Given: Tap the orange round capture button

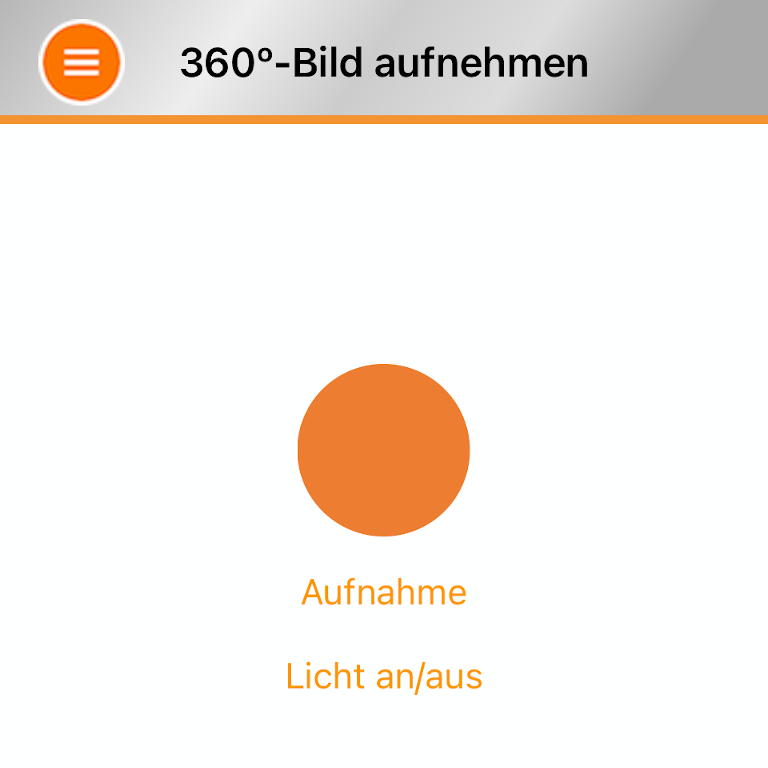Looking at the screenshot, I should [x=384, y=450].
